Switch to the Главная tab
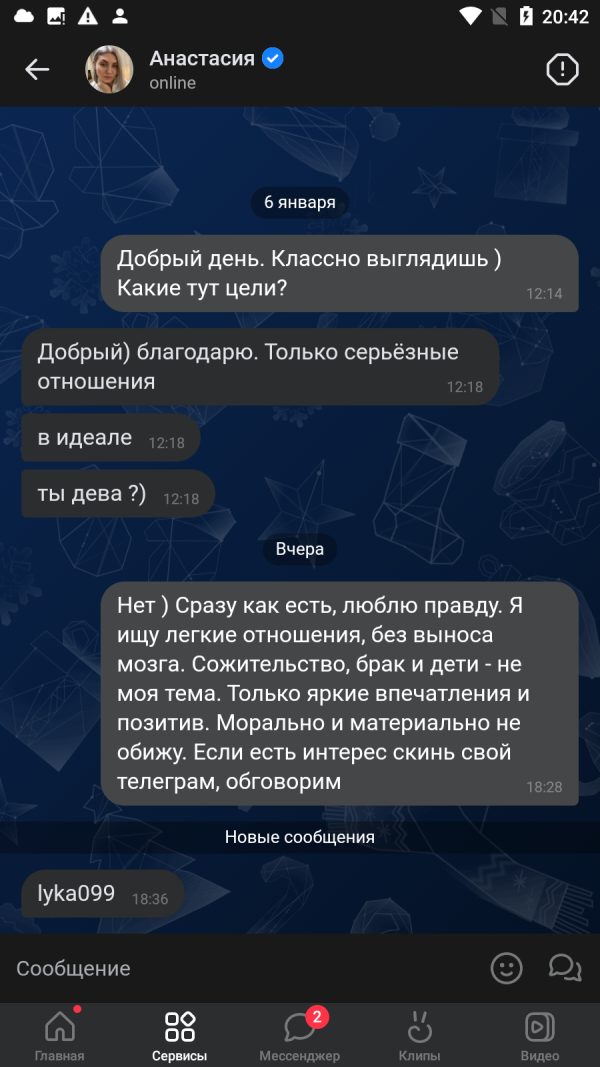Image resolution: width=600 pixels, height=1067 pixels. 60,1034
